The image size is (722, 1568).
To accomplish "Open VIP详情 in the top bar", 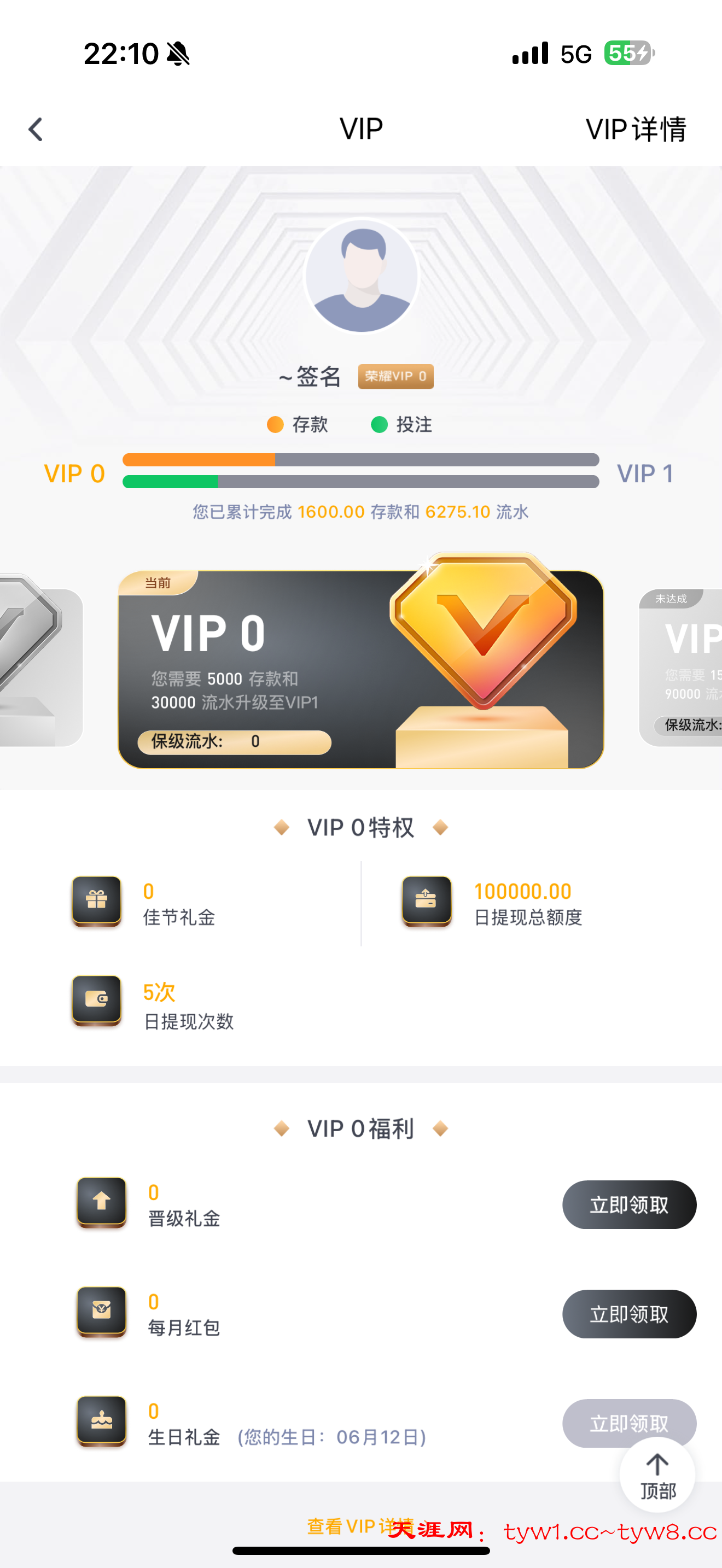I will click(636, 129).
